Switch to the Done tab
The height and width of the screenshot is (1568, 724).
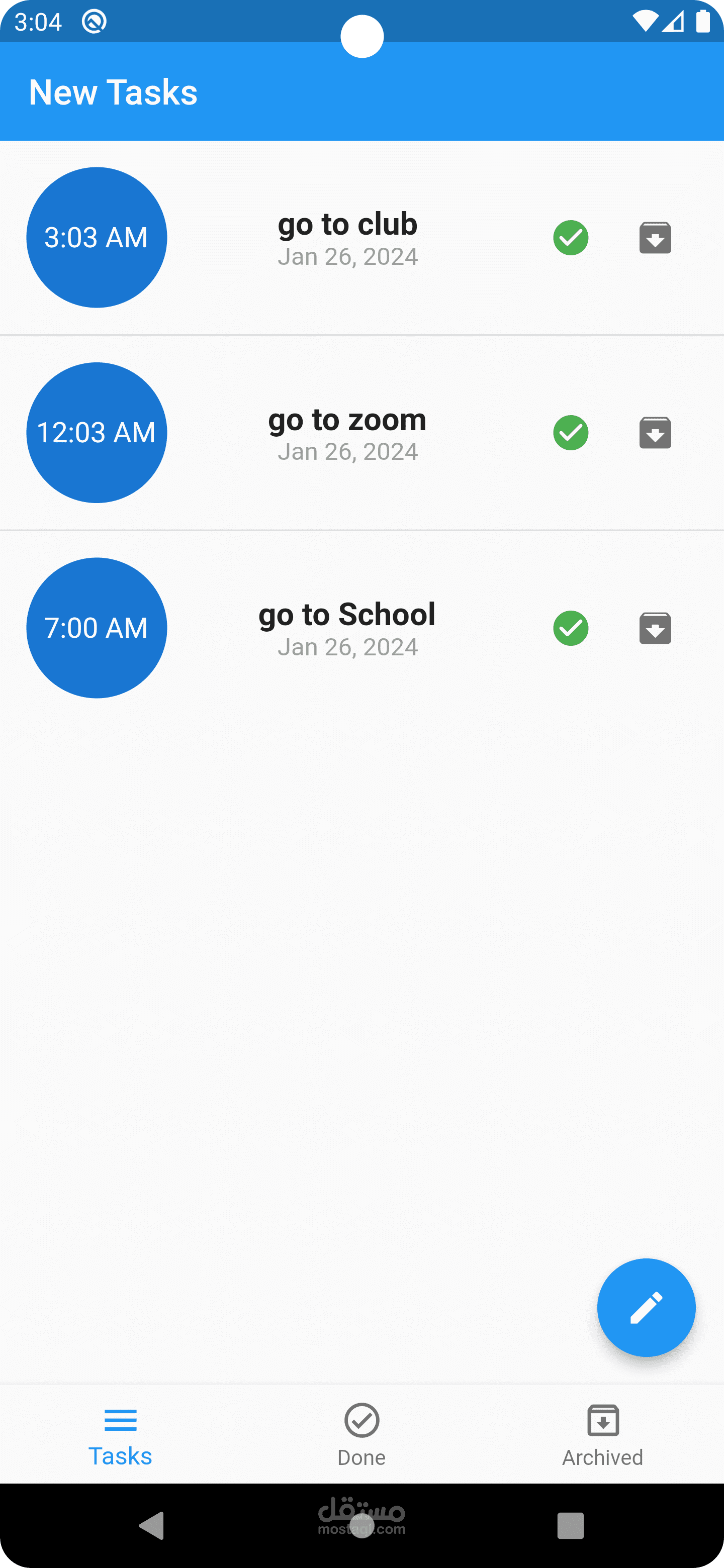361,1434
